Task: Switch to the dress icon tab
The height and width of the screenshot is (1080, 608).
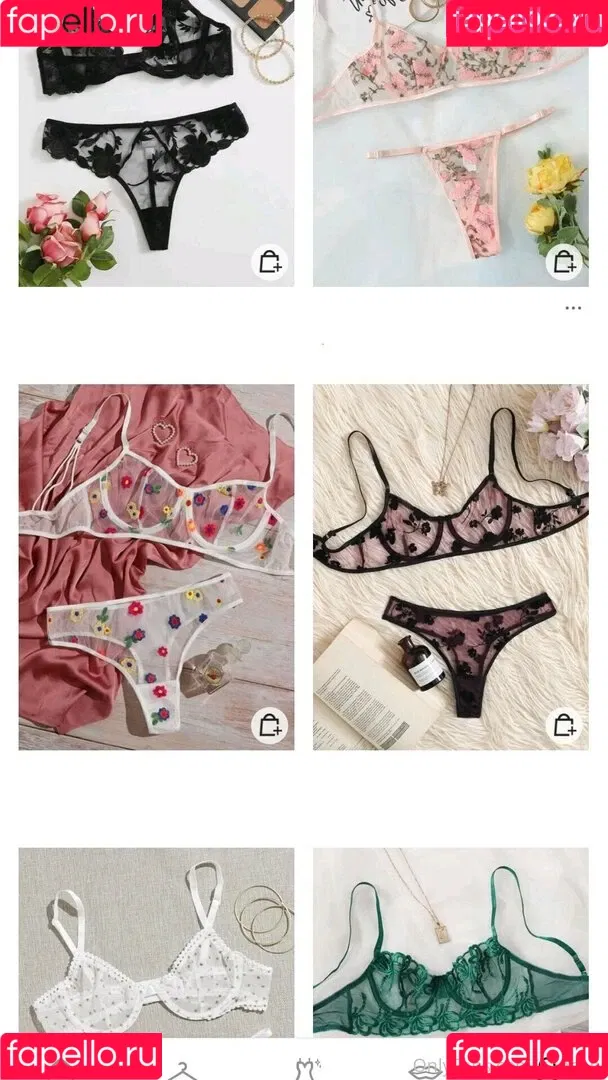Action: click(305, 1069)
